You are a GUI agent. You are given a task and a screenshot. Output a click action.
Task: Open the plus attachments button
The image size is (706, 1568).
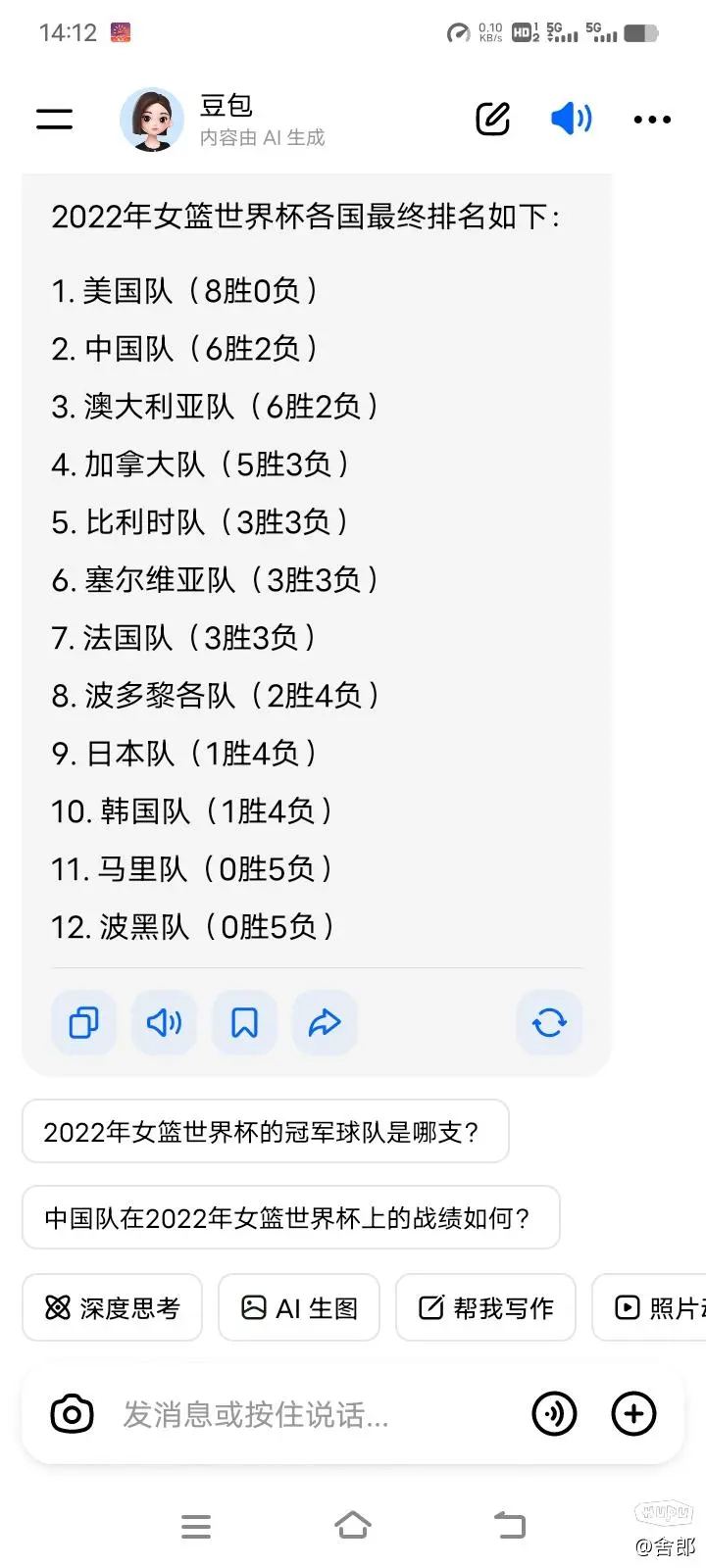click(x=633, y=1414)
